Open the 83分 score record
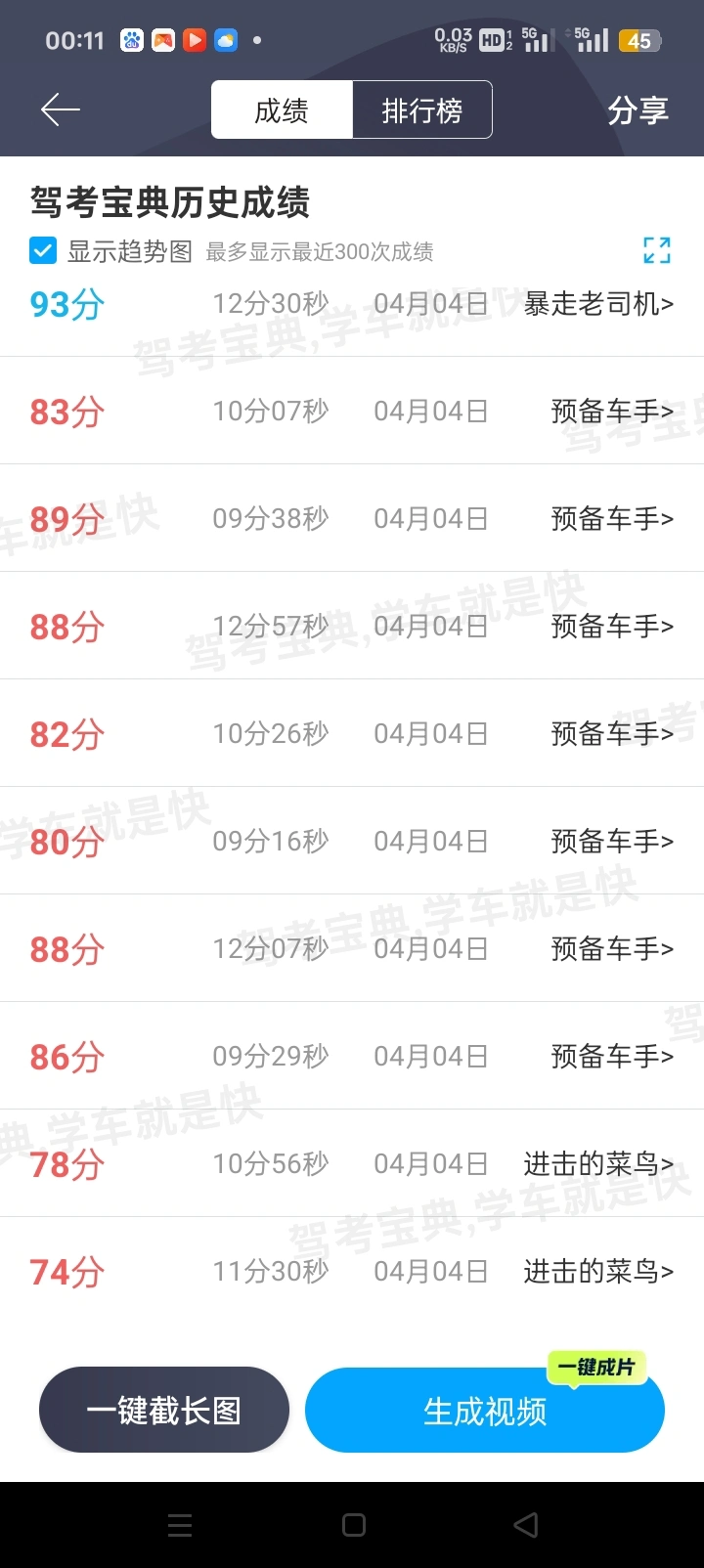This screenshot has height=1568, width=704. click(x=352, y=411)
